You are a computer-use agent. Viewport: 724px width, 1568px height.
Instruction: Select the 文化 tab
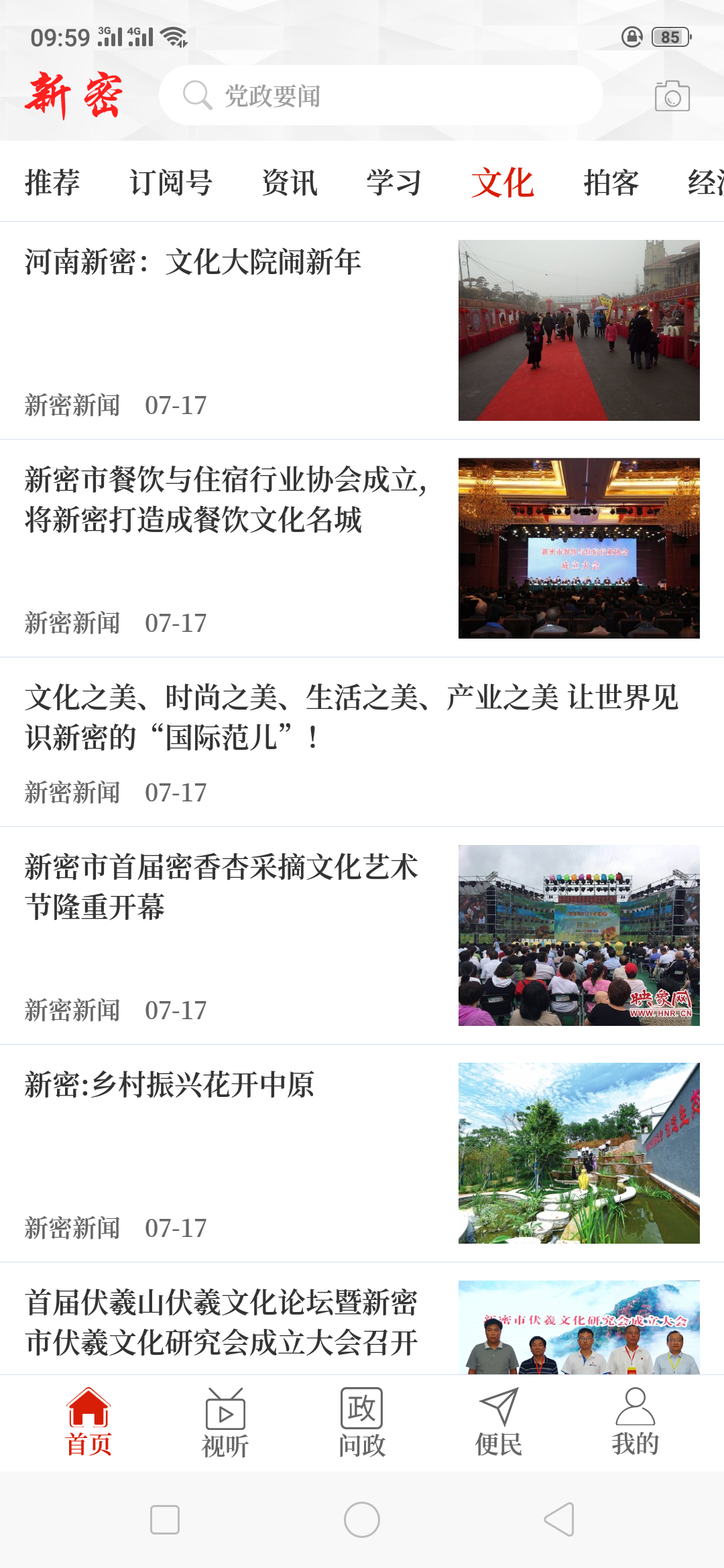tap(502, 182)
